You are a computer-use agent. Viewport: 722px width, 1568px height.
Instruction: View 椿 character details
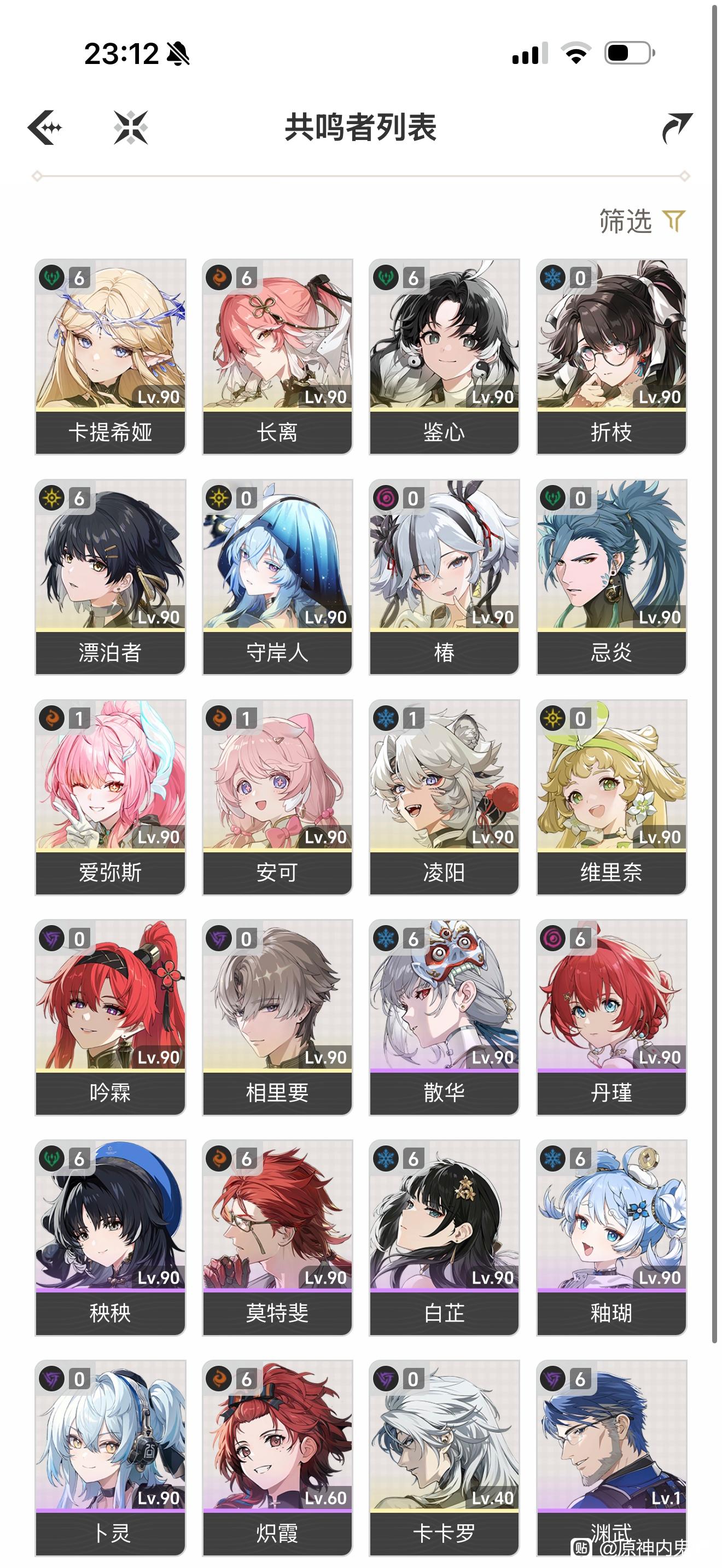[x=444, y=577]
